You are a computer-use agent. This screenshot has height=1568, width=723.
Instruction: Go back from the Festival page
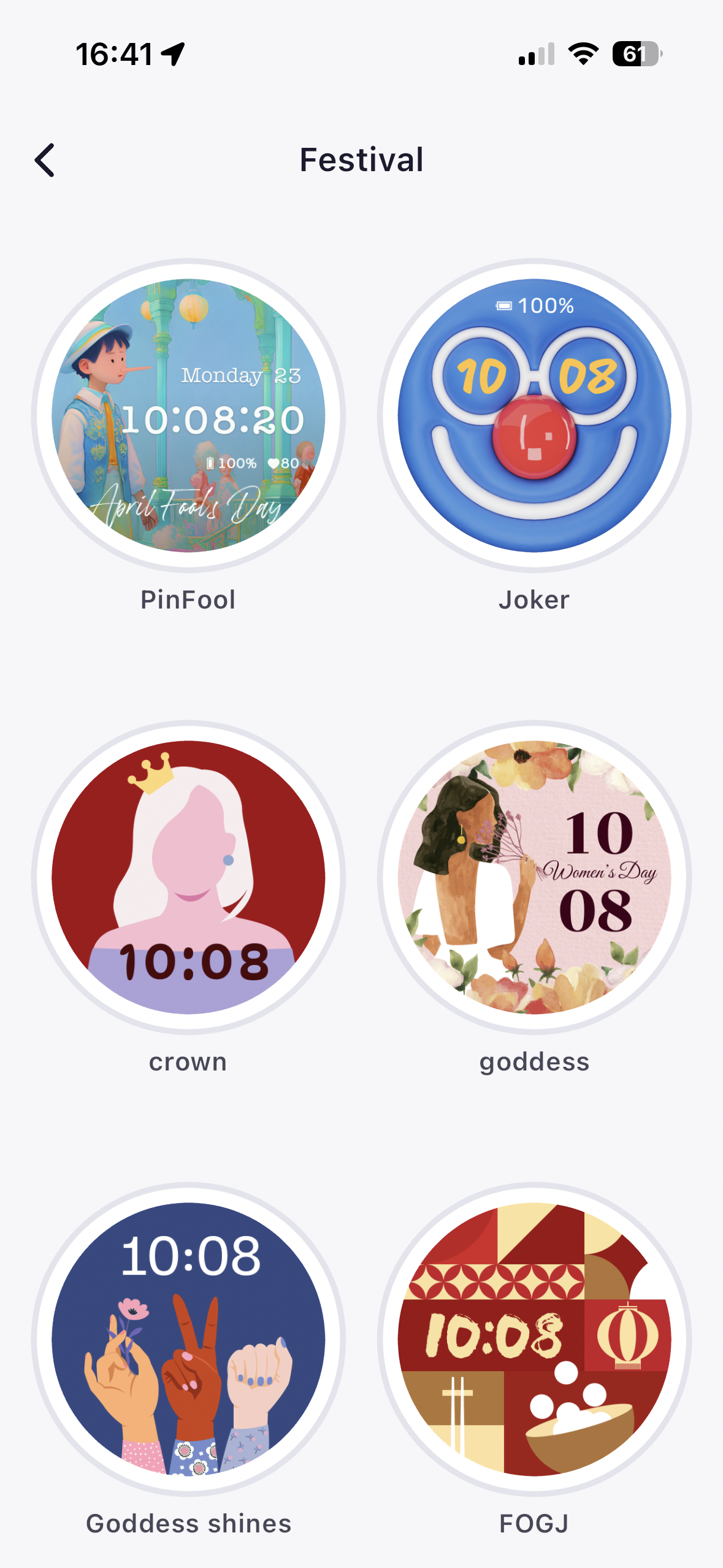coord(45,160)
